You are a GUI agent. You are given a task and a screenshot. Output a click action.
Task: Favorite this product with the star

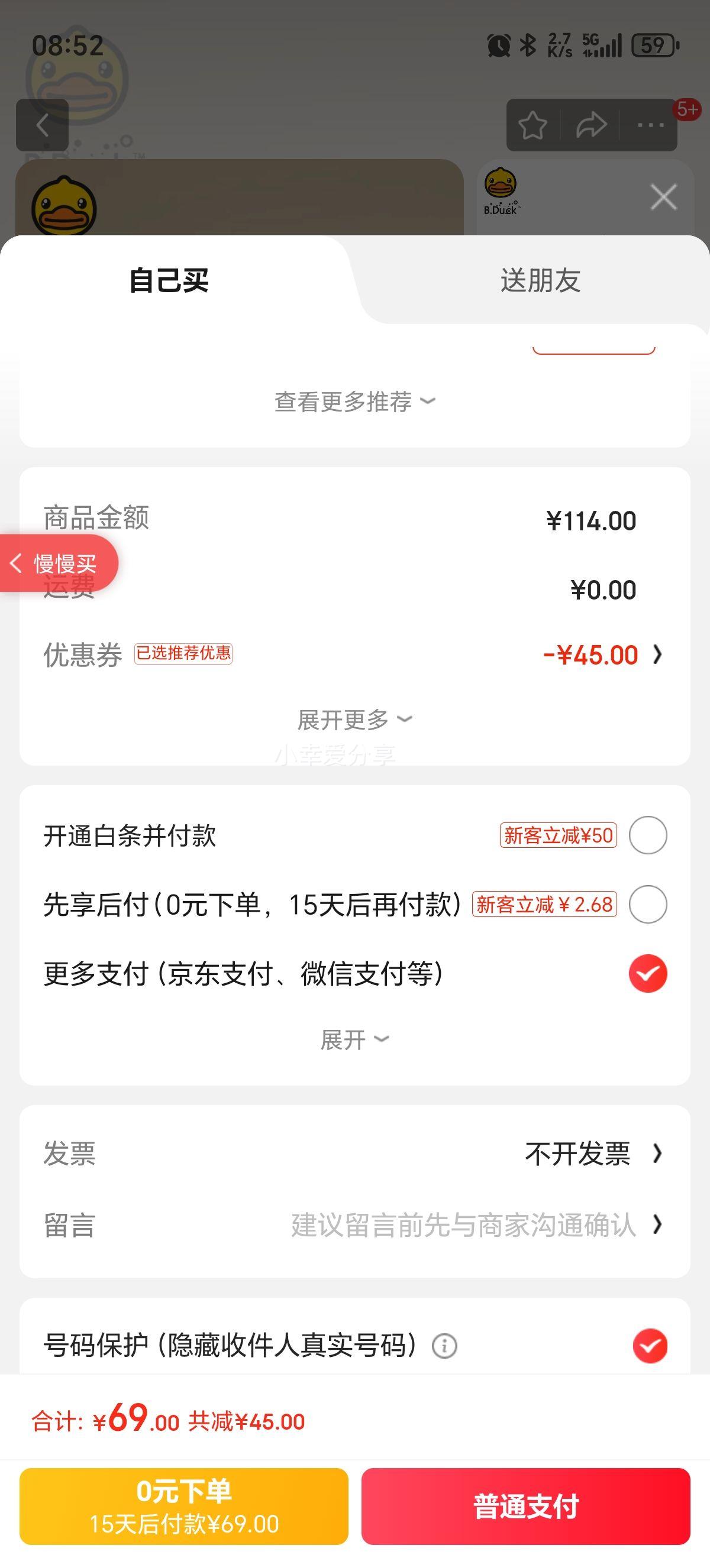pyautogui.click(x=532, y=125)
